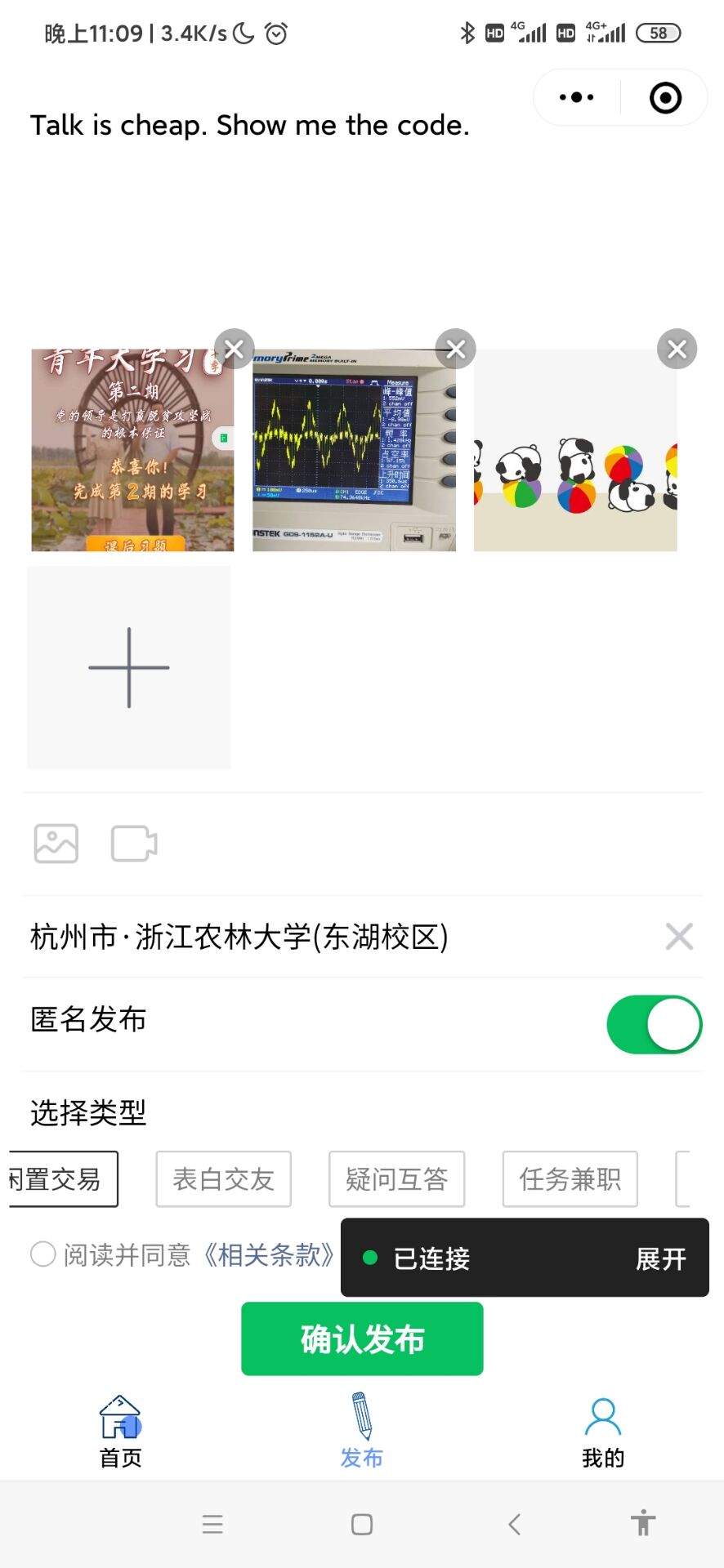Check the 阅读并同意 agreement radio

coord(42,1254)
